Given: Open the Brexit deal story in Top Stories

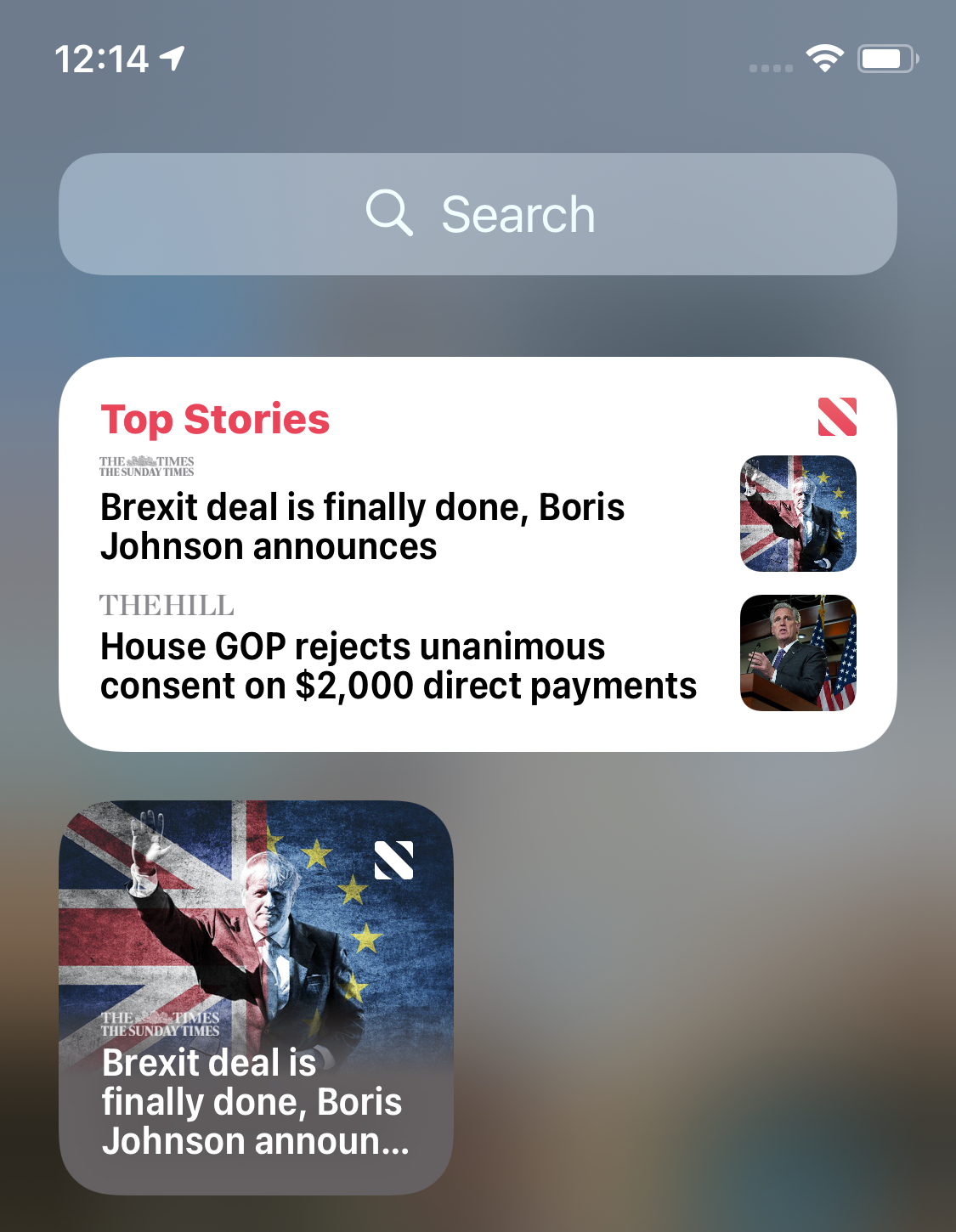Looking at the screenshot, I should pos(363,526).
